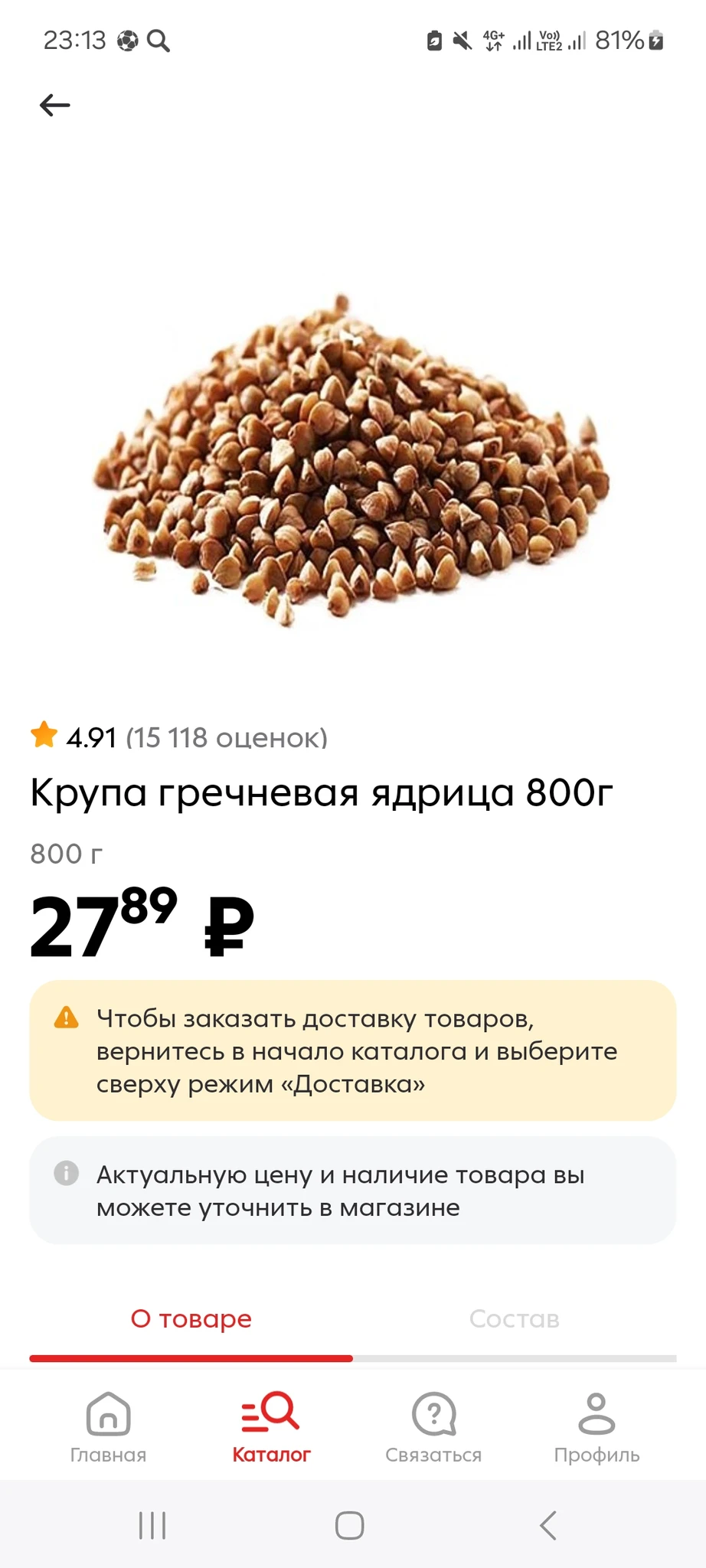Tap the system home button
Screen dimensions: 706x1568
[350, 1525]
